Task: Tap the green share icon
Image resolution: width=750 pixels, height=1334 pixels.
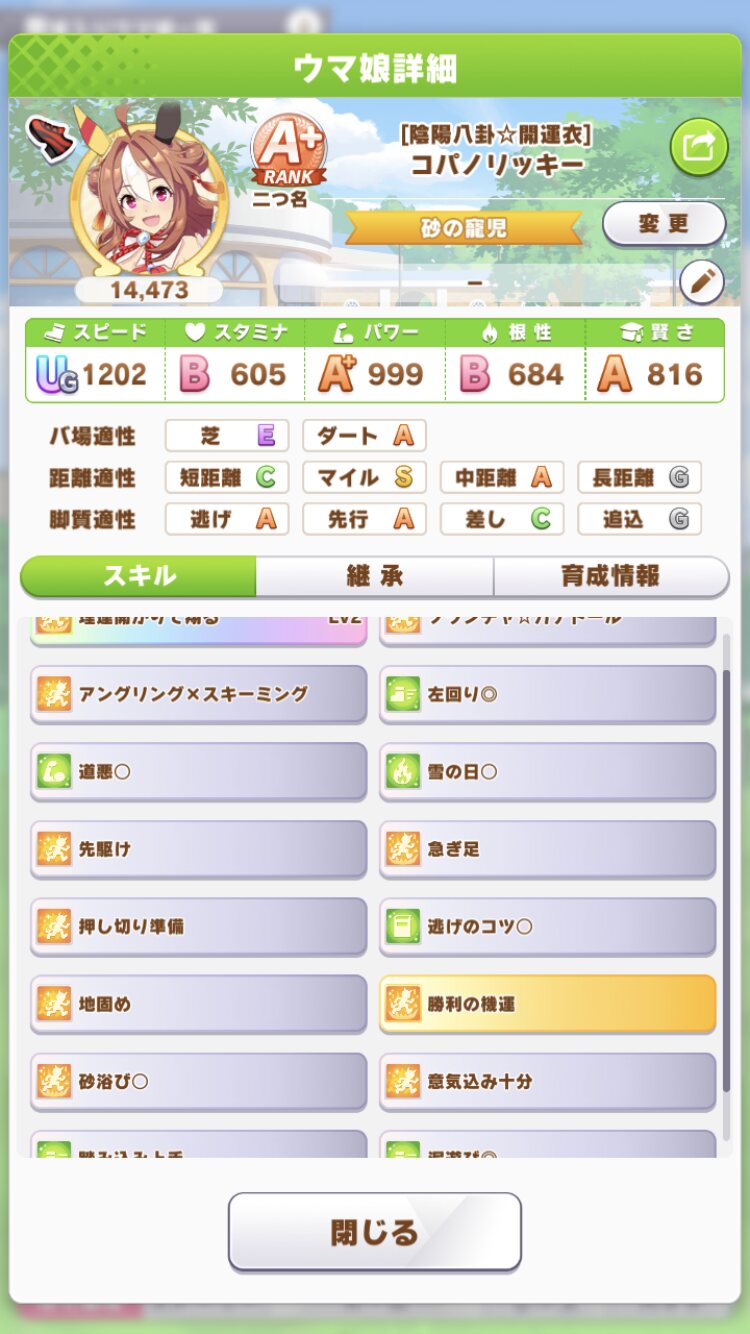Action: click(x=698, y=148)
